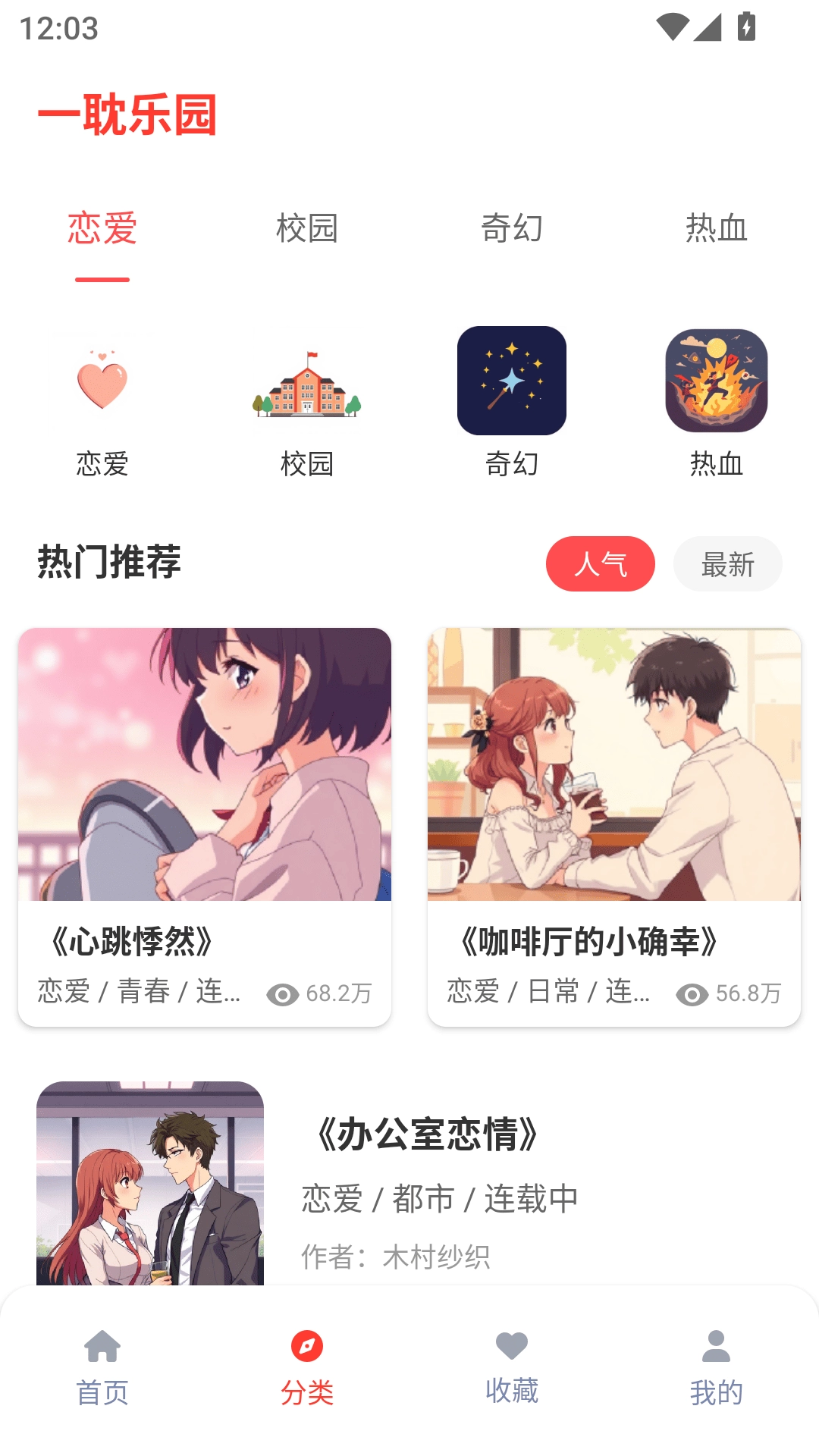Open the 奇幻 magic wand icon

point(512,381)
